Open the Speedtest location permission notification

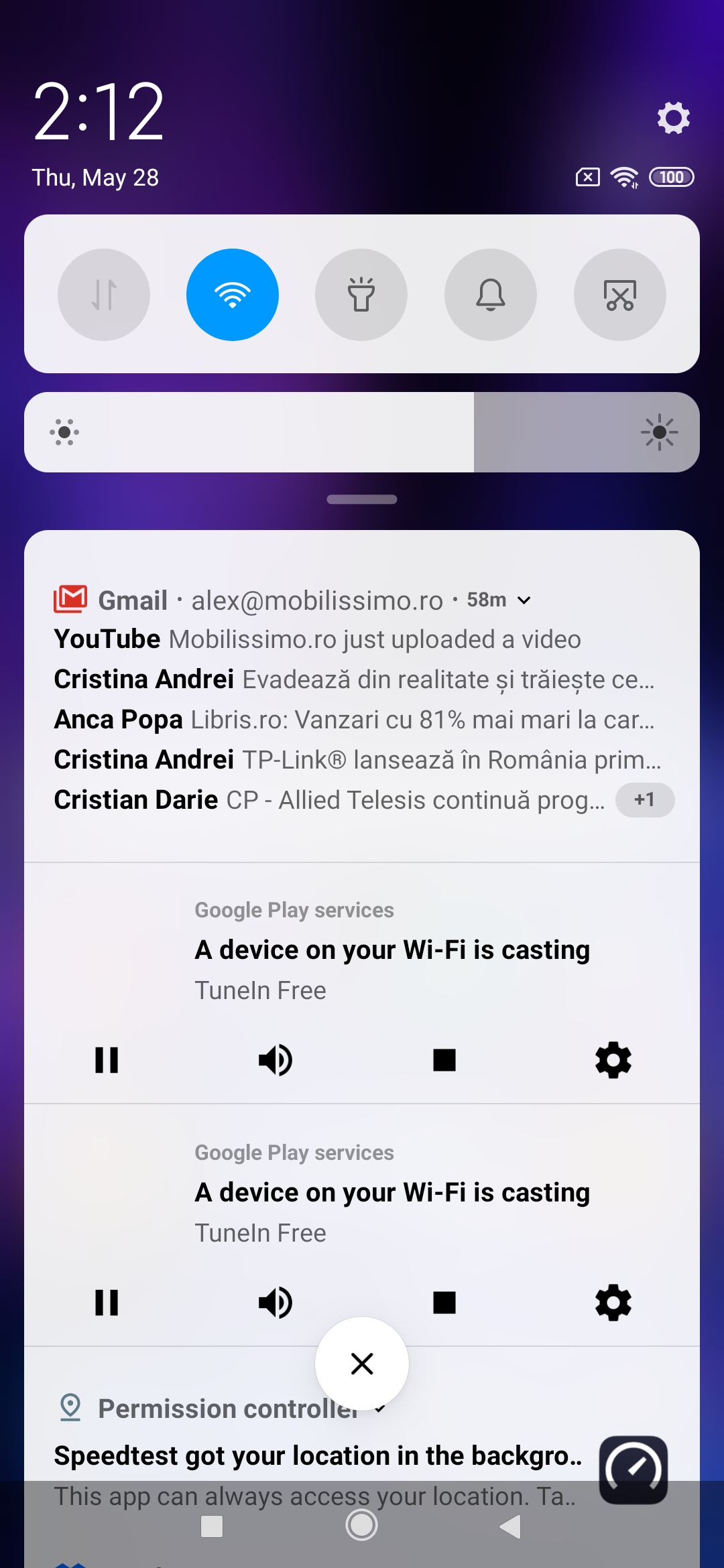click(x=318, y=1455)
